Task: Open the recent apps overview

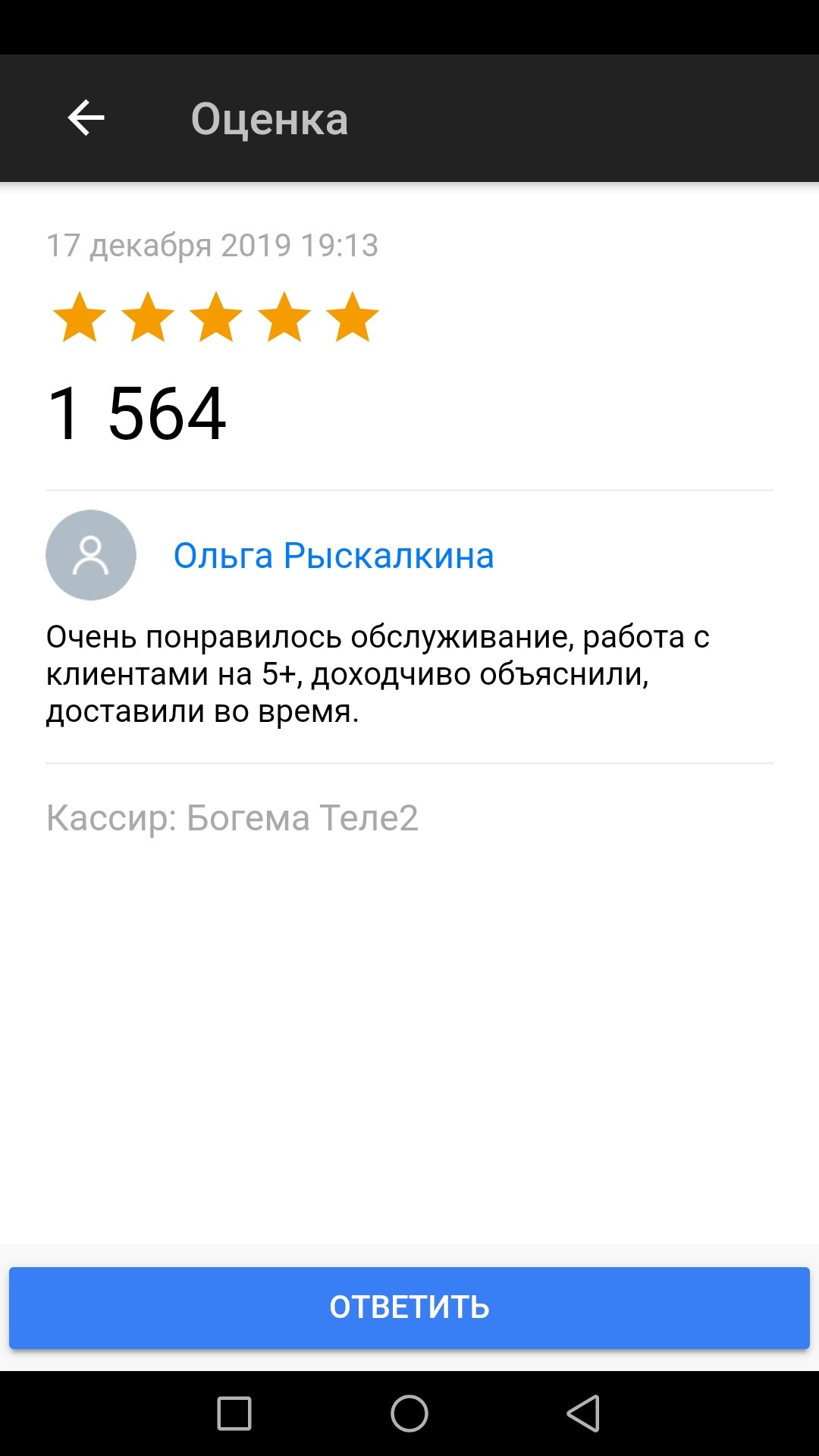Action: [234, 1414]
